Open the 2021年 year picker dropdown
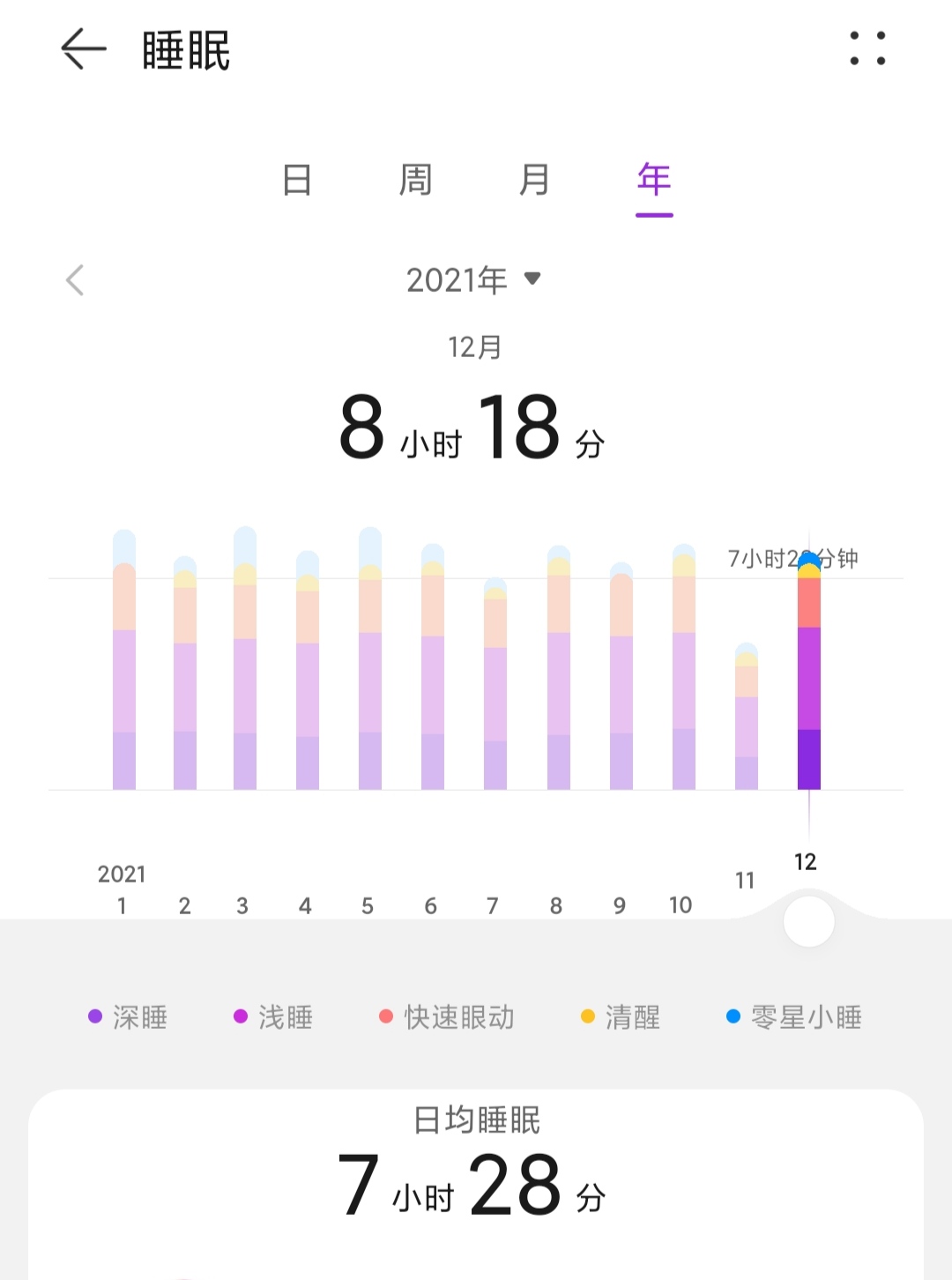This screenshot has height=1280, width=952. (x=473, y=280)
